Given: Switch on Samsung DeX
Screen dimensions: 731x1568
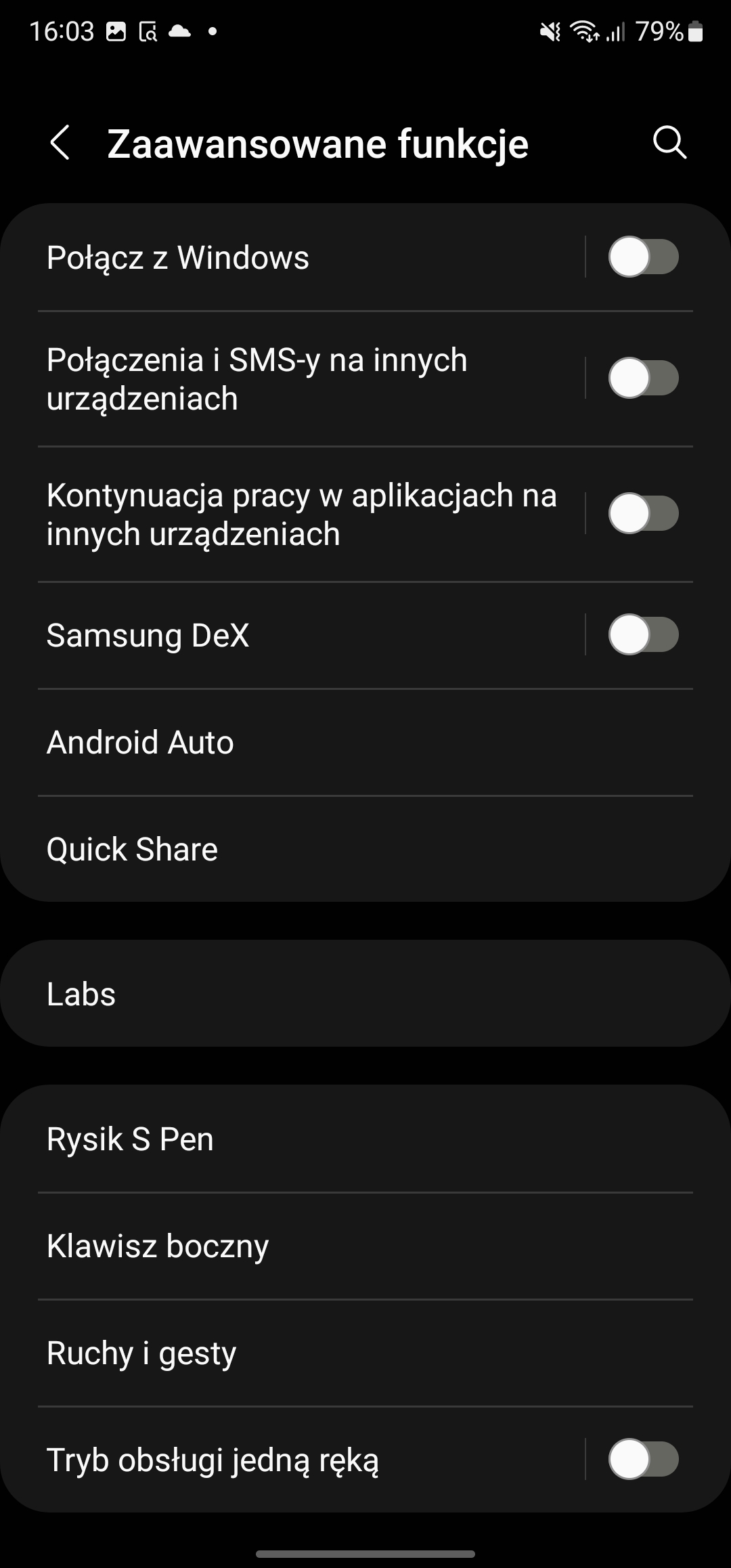Looking at the screenshot, I should coord(643,635).
